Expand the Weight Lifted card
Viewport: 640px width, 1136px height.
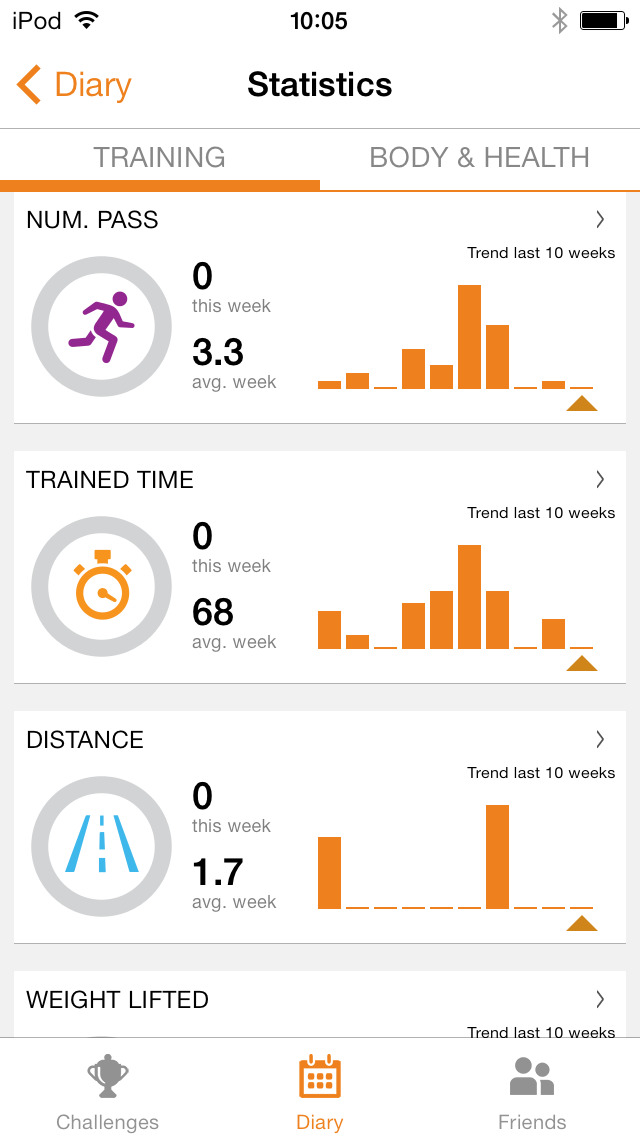600,999
